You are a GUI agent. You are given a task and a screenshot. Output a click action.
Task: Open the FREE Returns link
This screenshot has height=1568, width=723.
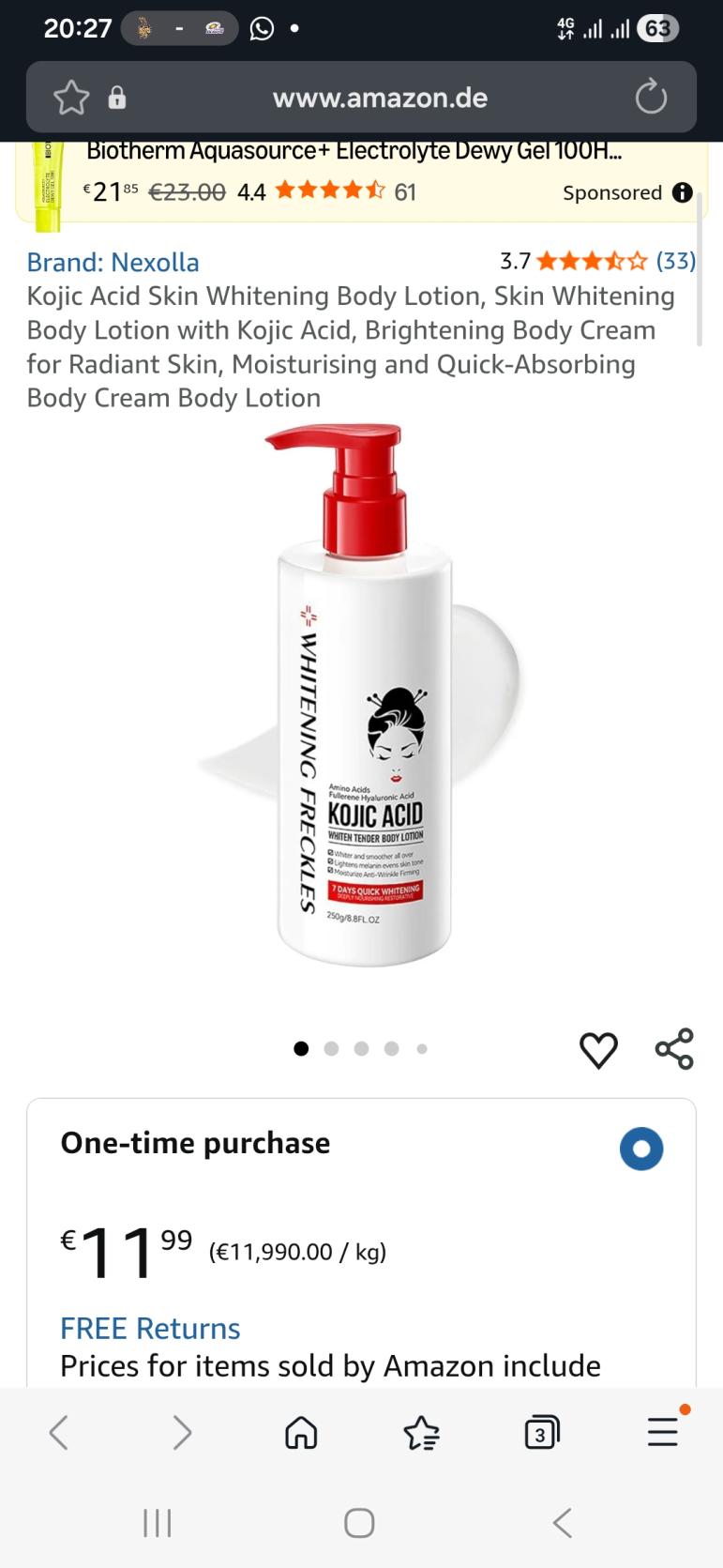(150, 1328)
